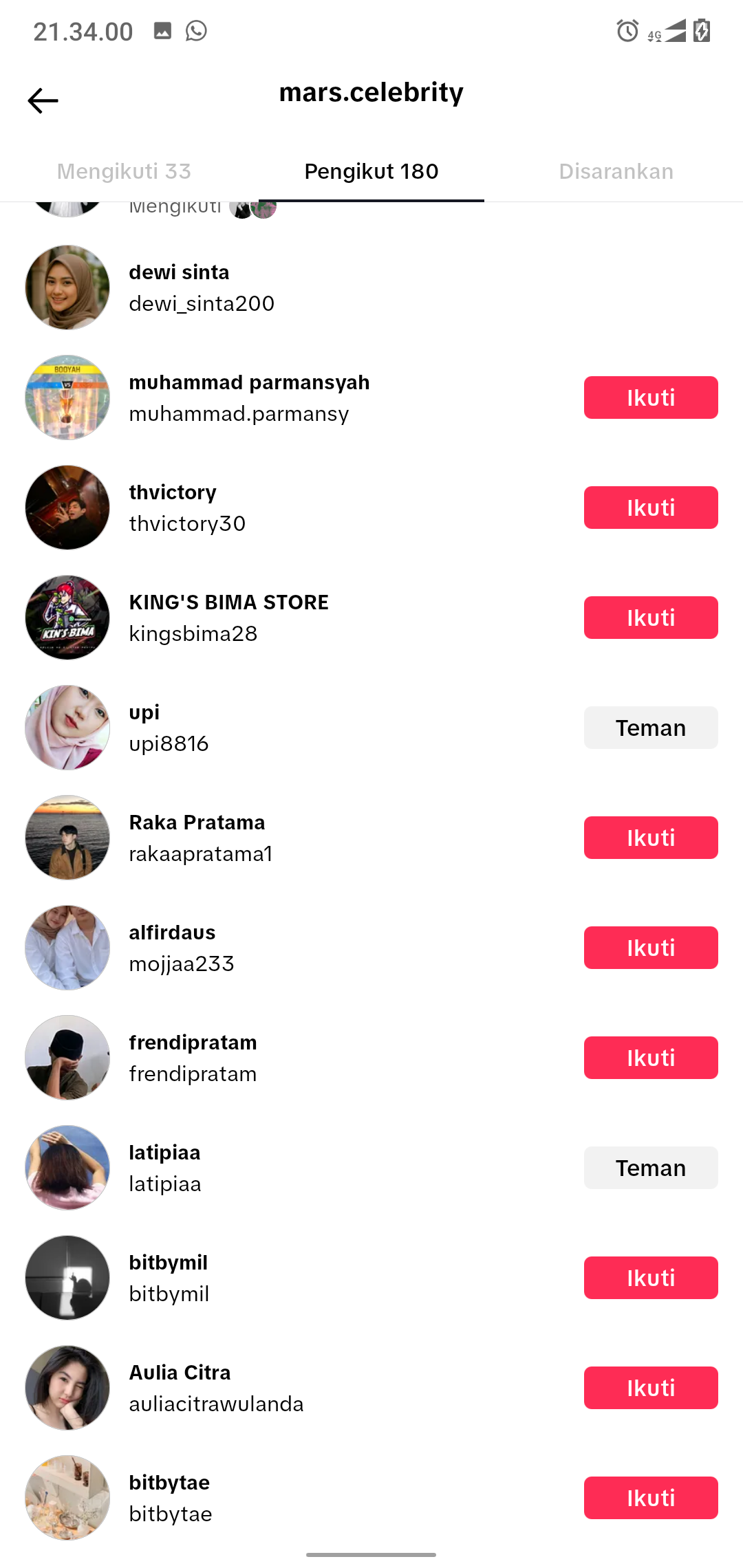Switch to the Mengikuti 33 tab

pos(124,171)
